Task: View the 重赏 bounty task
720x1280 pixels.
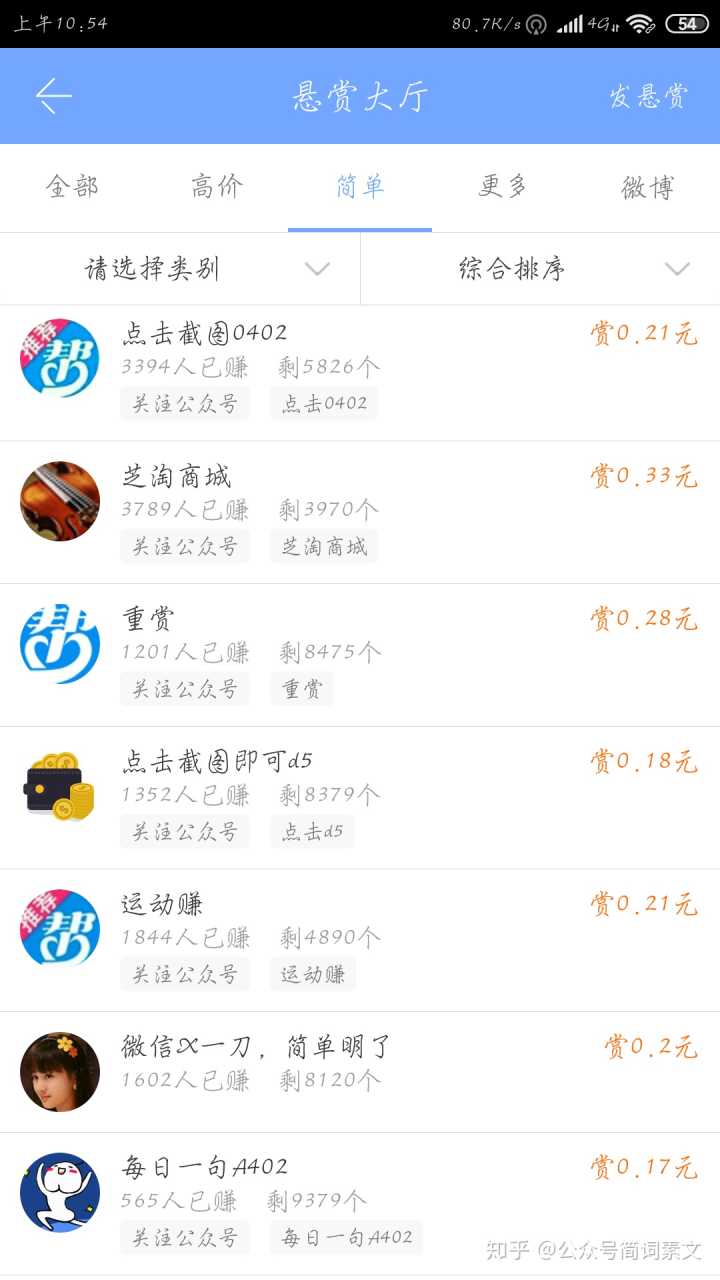Action: pos(360,655)
